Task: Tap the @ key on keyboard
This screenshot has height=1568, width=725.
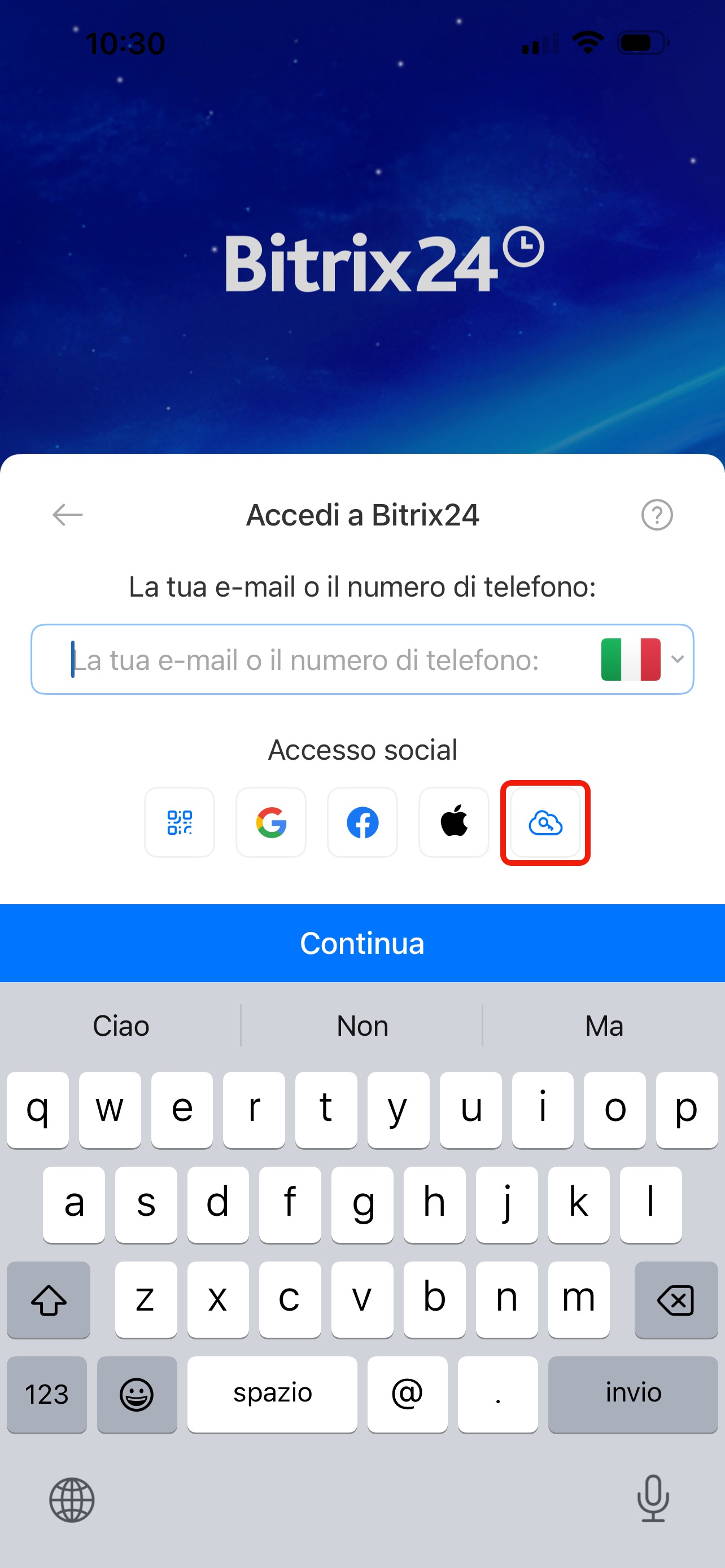Action: pyautogui.click(x=407, y=1394)
